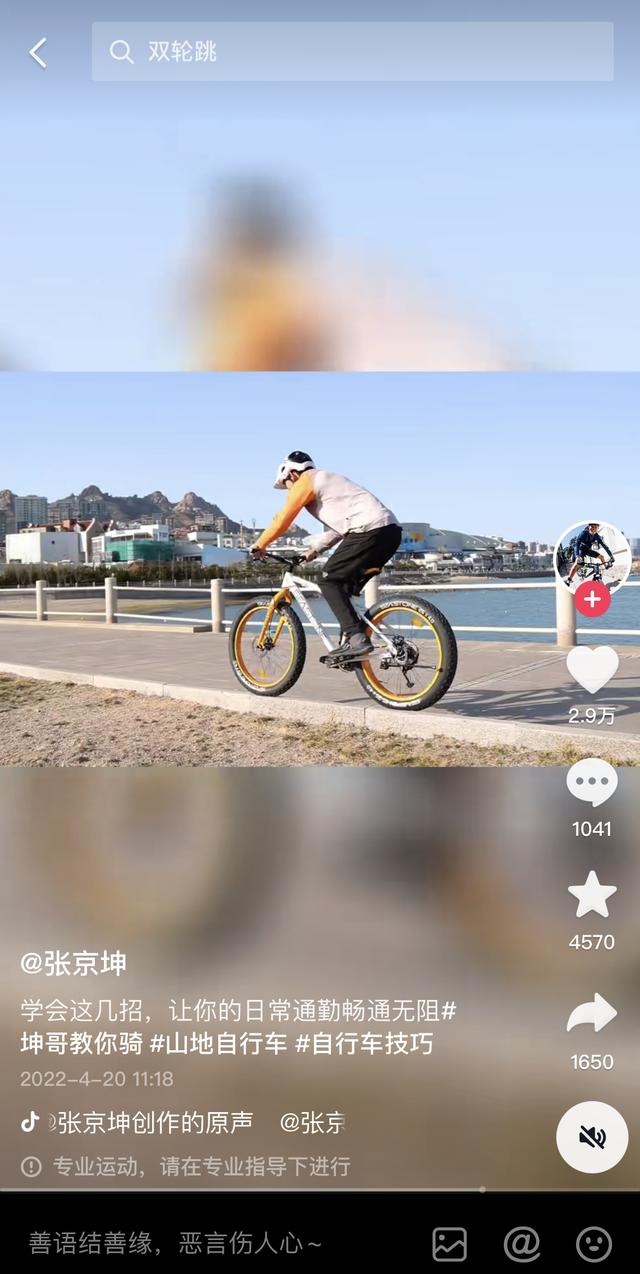640x1274 pixels.
Task: Open @张京坤's profile from the username
Action: (x=73, y=964)
